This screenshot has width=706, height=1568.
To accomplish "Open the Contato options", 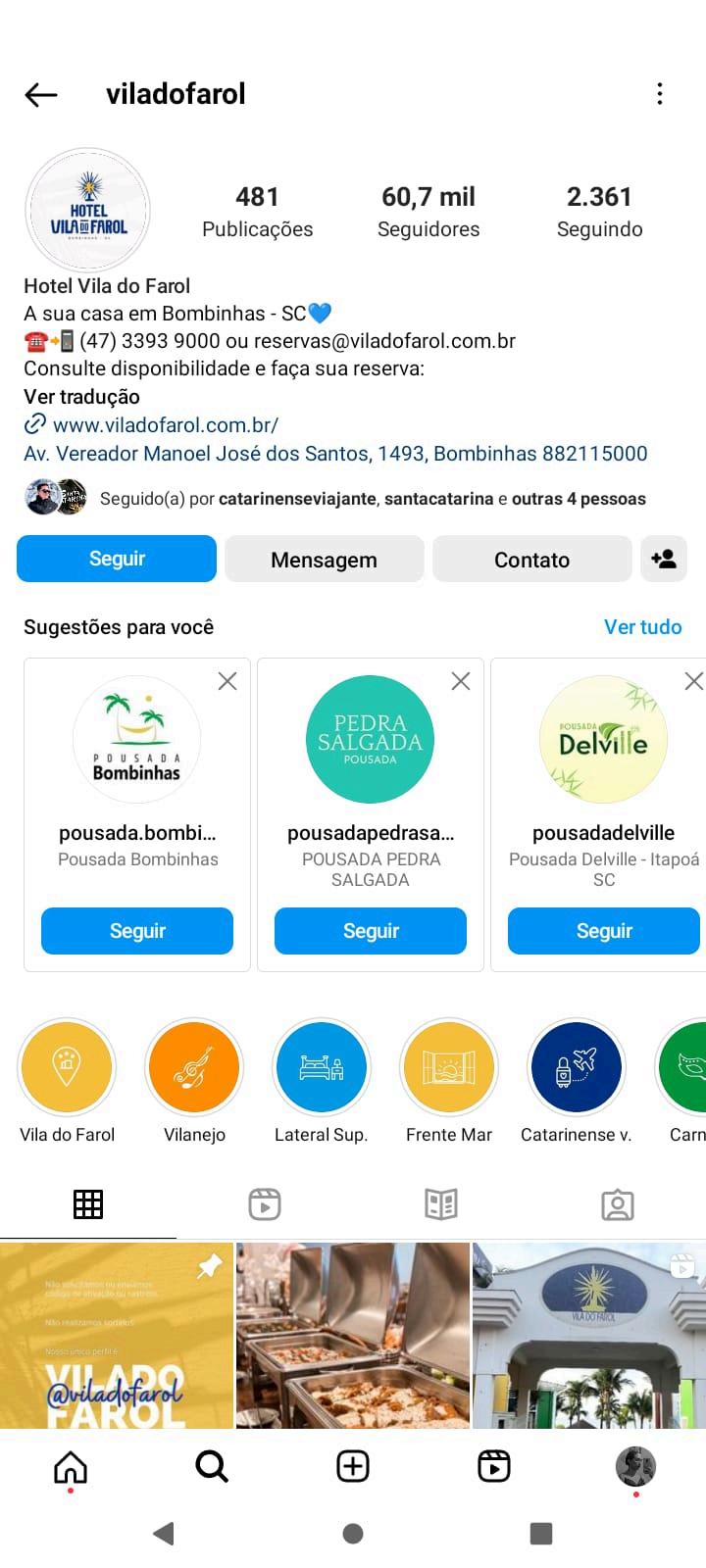I will [531, 560].
